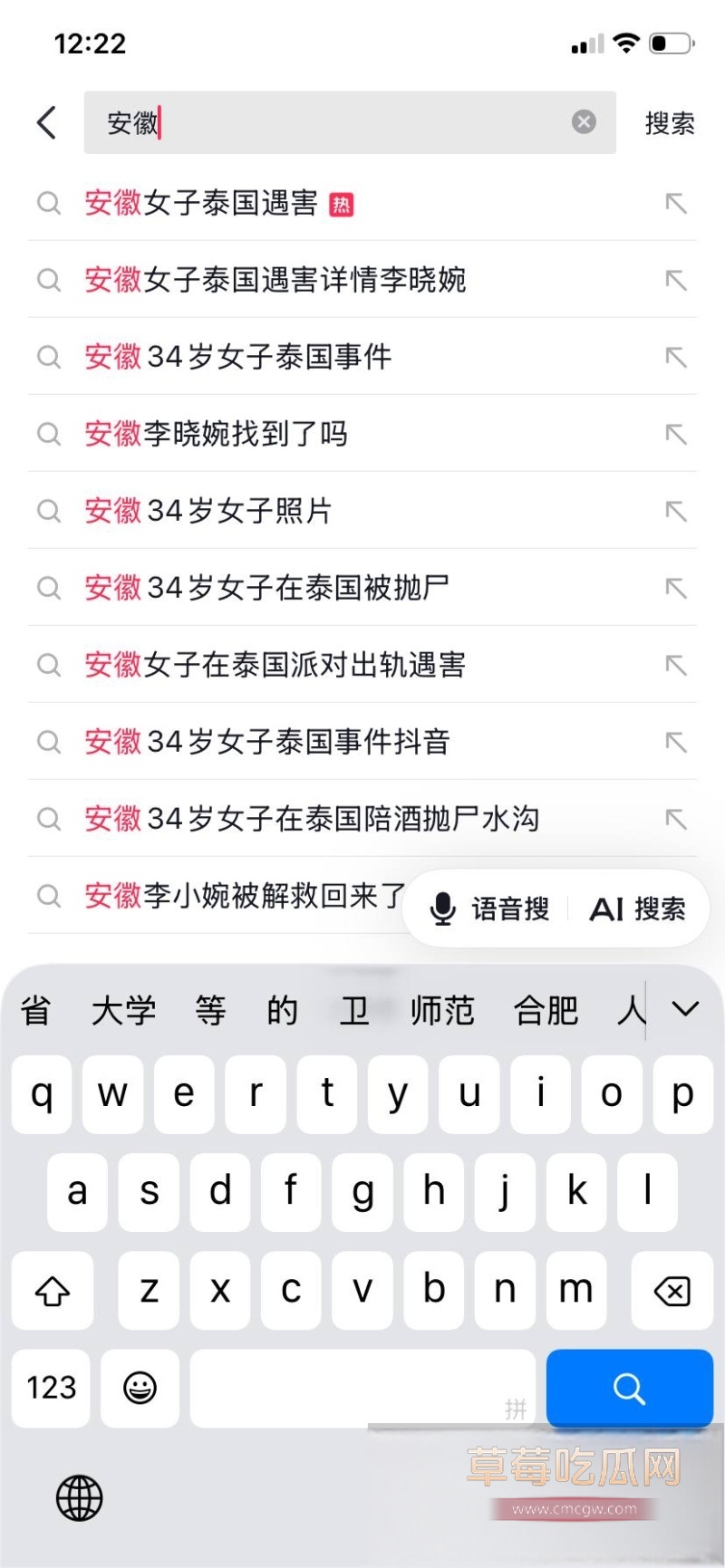
Task: Select prediction word 大学
Action: (123, 1008)
